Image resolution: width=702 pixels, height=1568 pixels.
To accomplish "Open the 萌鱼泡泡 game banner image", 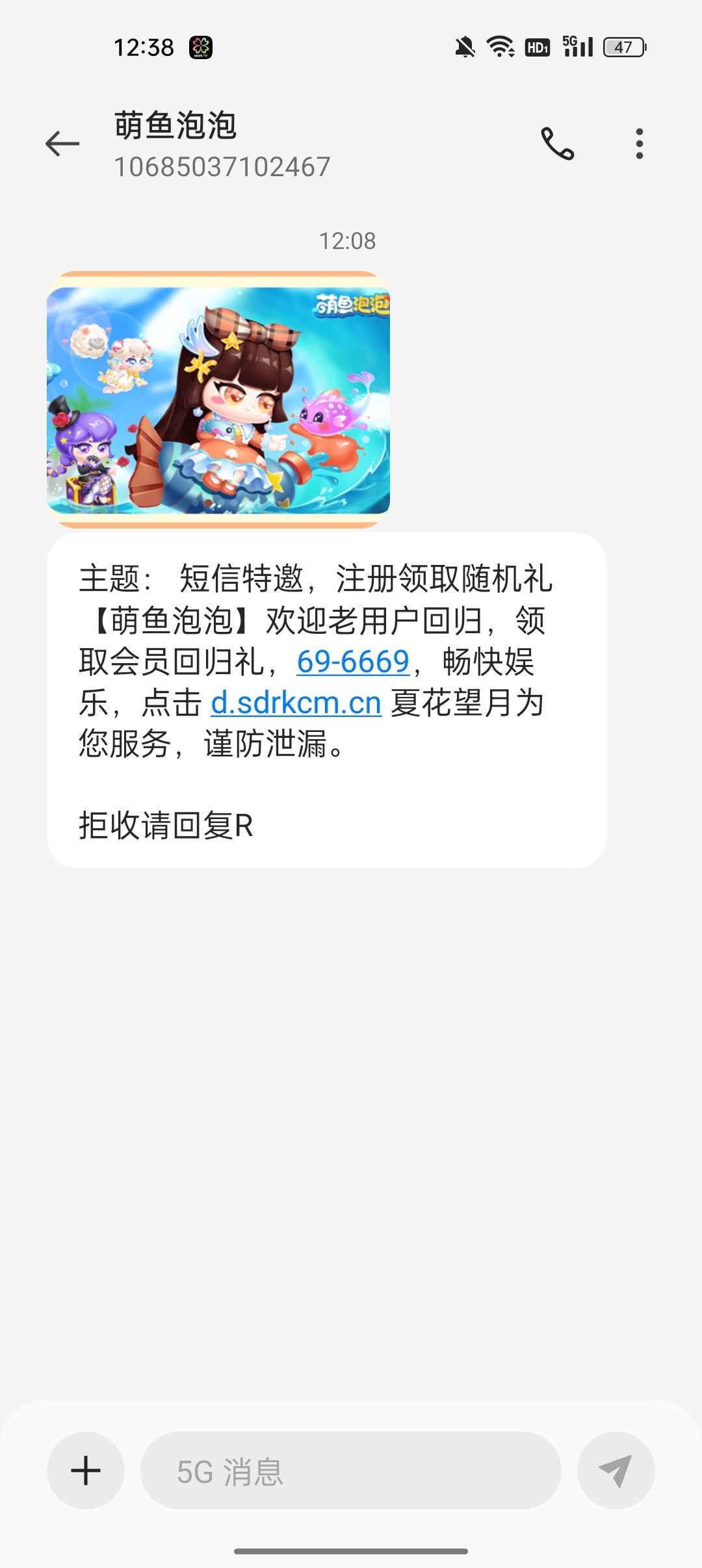I will click(218, 400).
